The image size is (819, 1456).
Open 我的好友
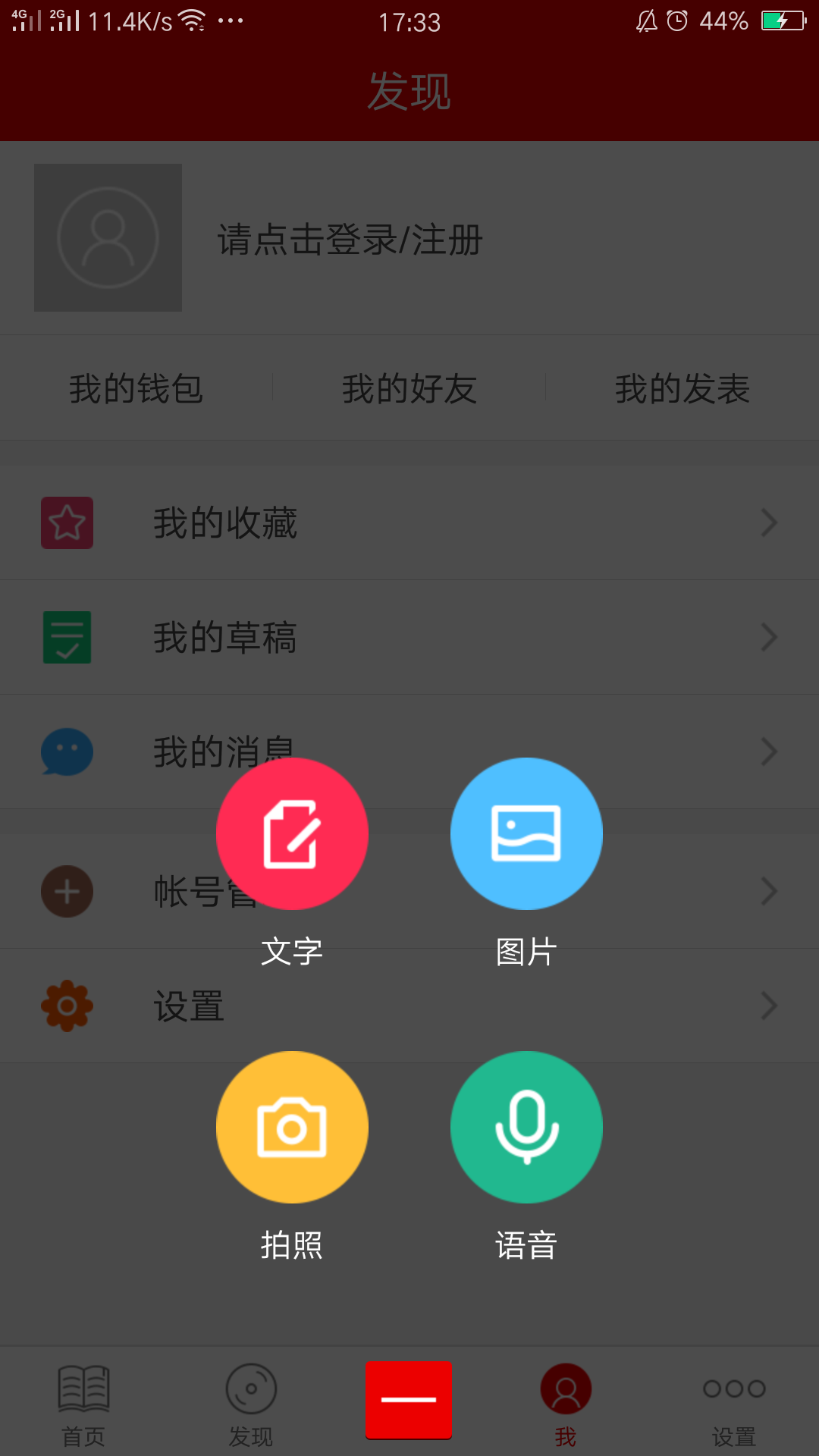(x=409, y=389)
